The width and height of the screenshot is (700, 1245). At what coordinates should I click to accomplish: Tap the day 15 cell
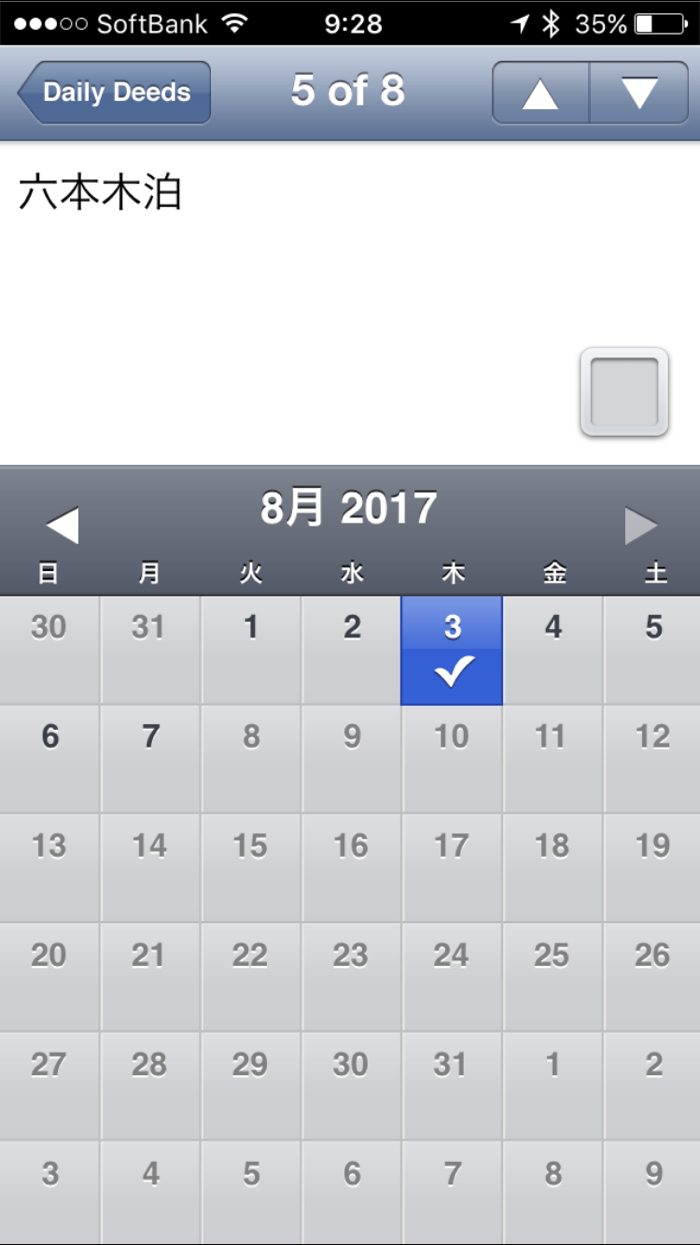pos(251,867)
